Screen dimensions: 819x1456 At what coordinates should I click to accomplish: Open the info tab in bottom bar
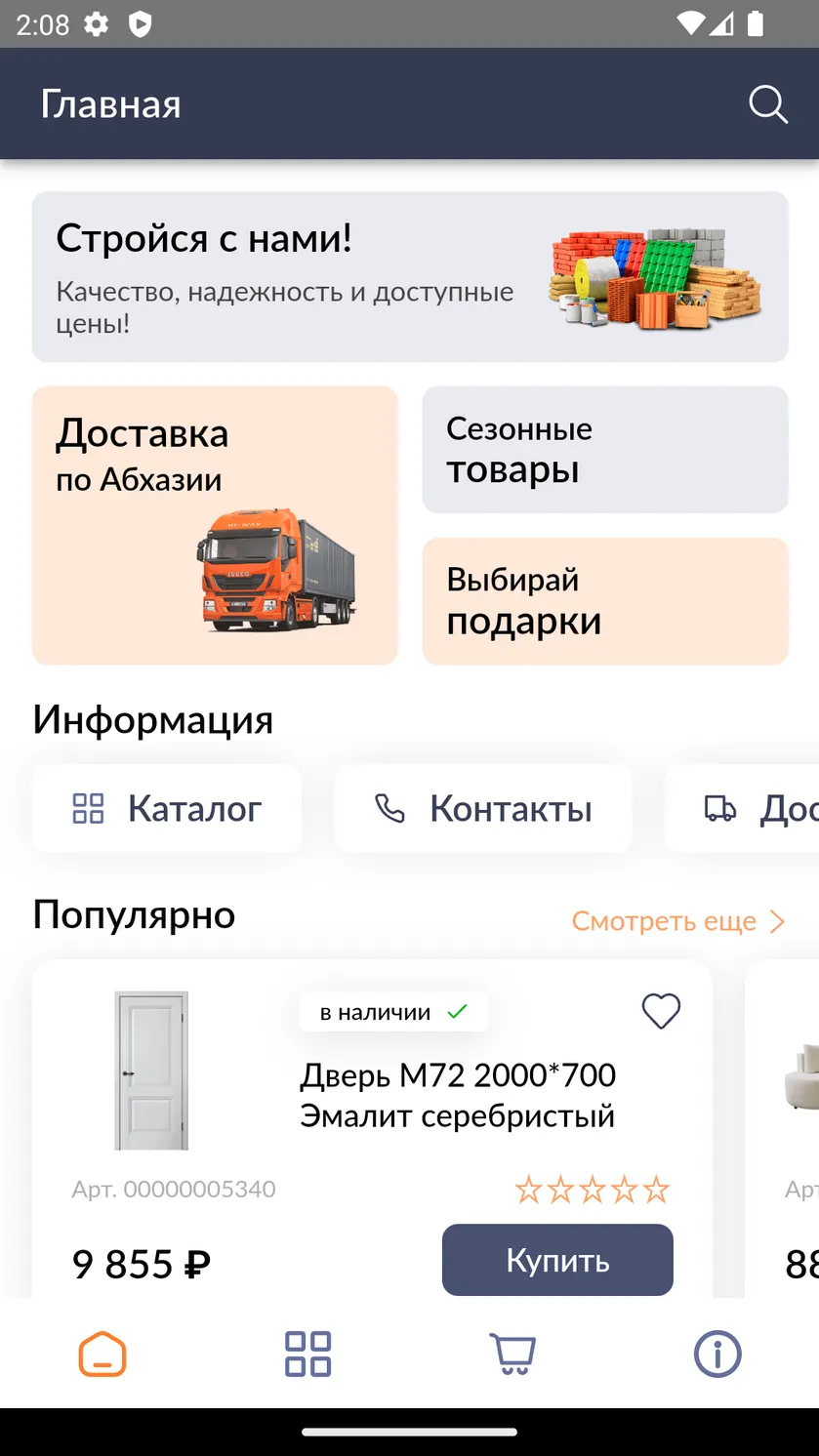pos(717,1355)
